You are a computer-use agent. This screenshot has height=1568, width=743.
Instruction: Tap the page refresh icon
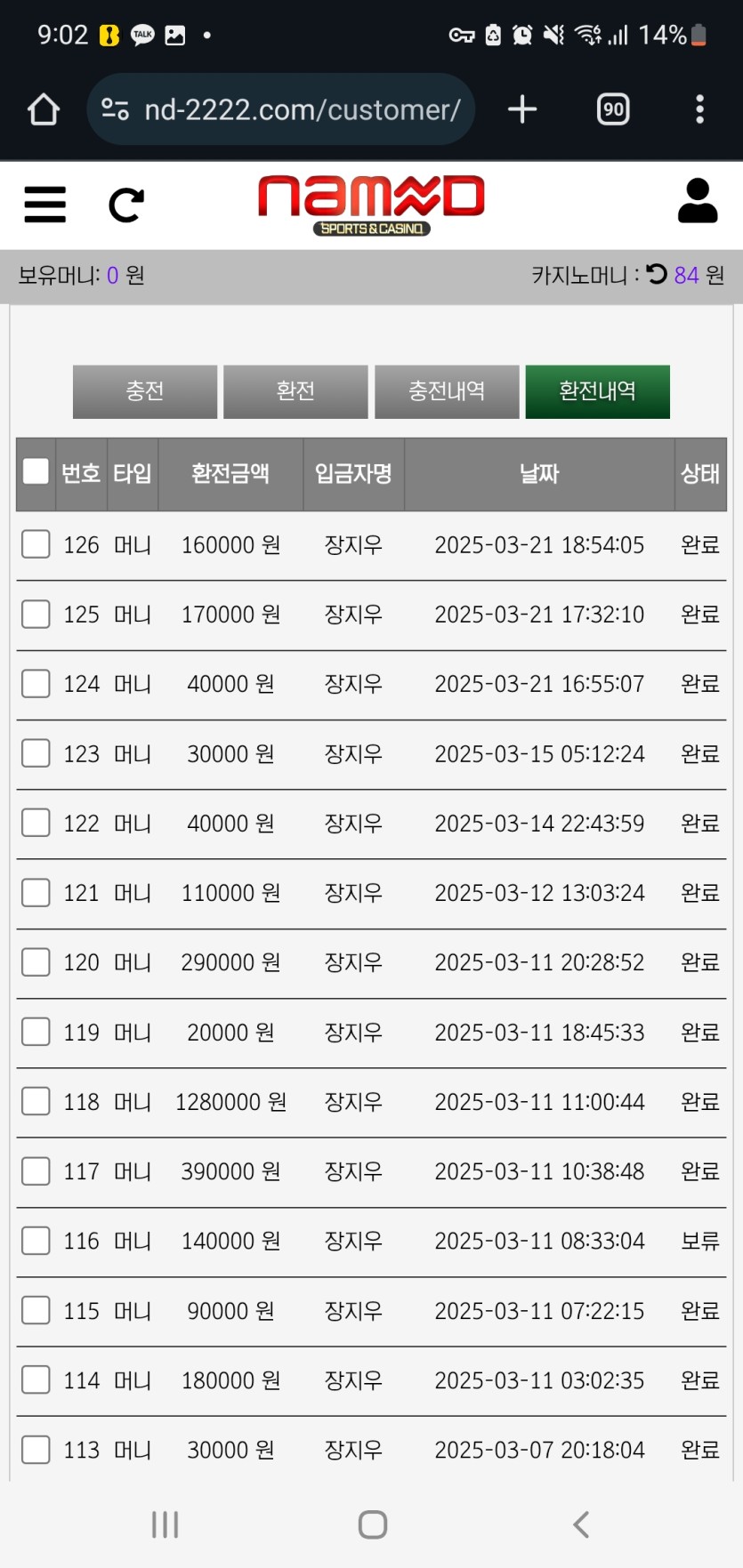[125, 205]
